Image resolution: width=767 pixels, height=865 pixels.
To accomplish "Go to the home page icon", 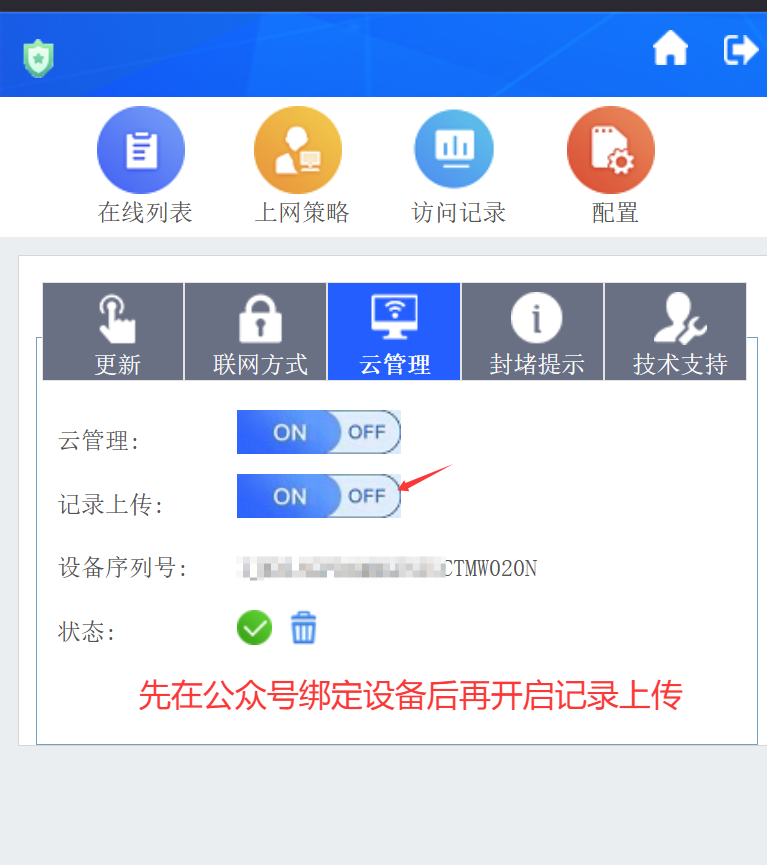I will pos(670,48).
